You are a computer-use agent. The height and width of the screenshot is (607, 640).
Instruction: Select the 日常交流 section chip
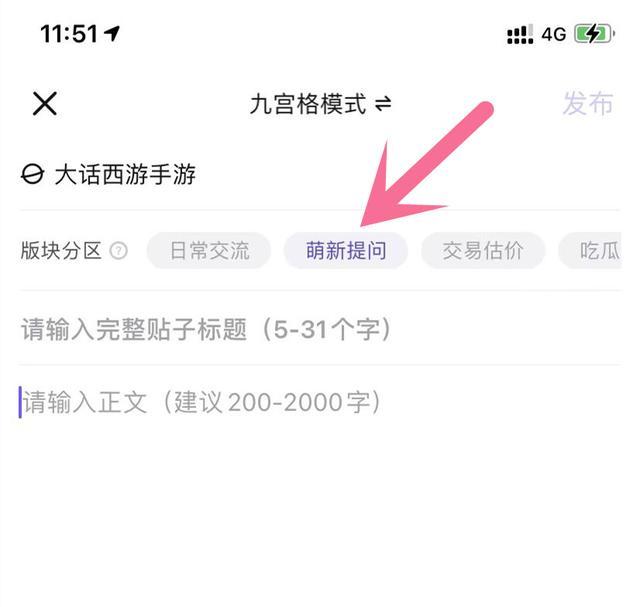coord(209,251)
